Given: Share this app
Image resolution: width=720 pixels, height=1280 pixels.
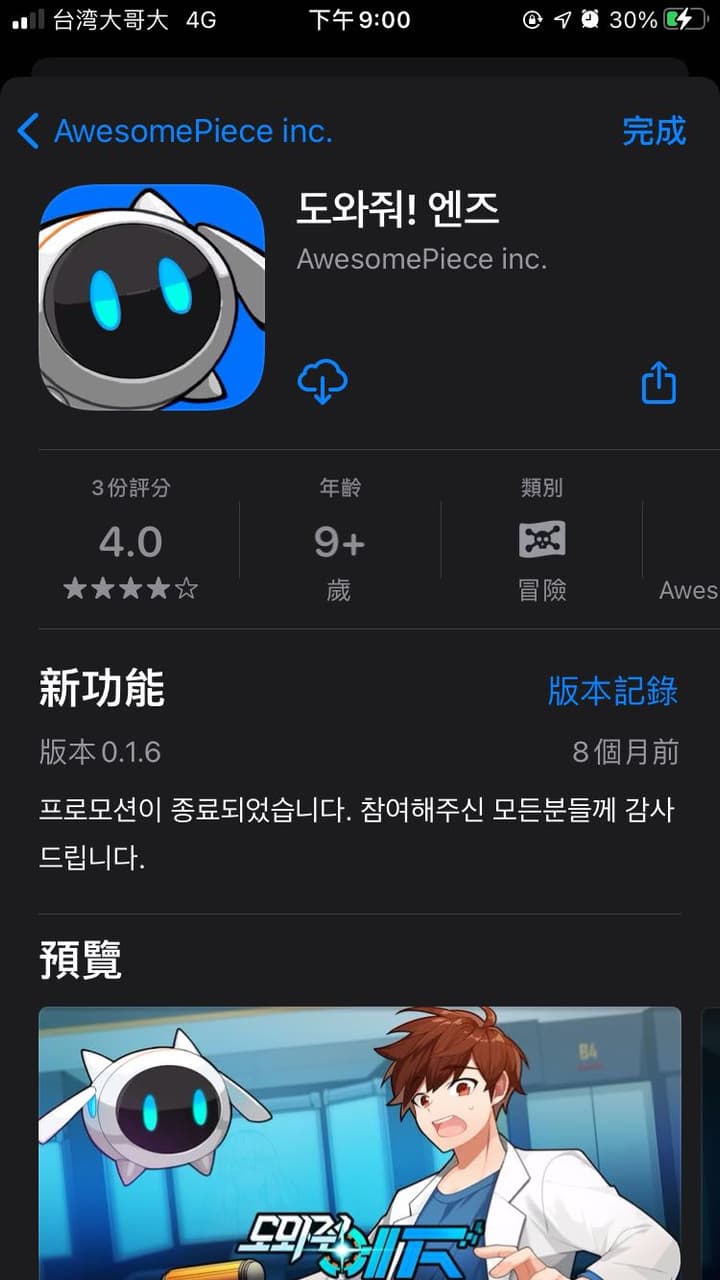Looking at the screenshot, I should click(658, 382).
